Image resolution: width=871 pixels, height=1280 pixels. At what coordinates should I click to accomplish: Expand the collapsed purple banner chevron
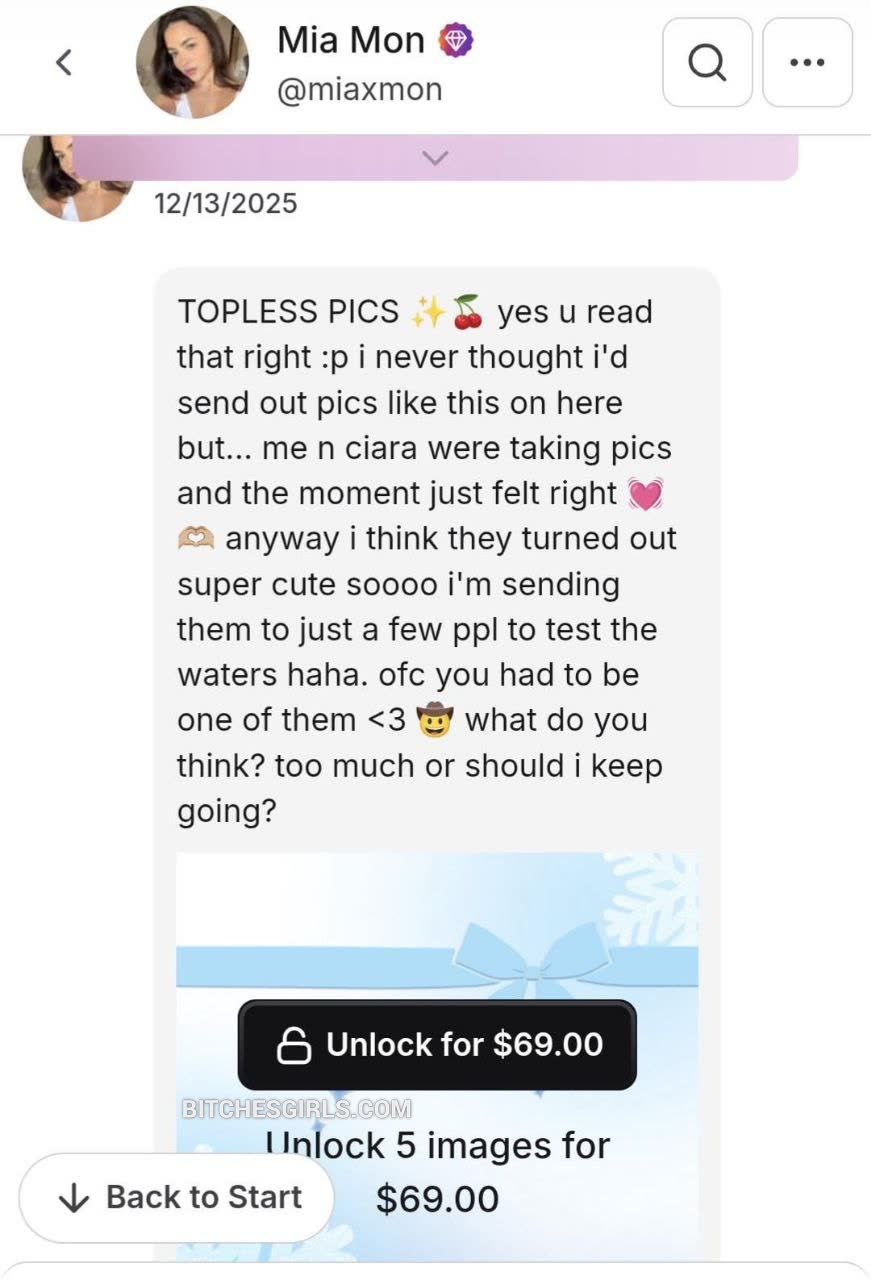[x=435, y=158]
